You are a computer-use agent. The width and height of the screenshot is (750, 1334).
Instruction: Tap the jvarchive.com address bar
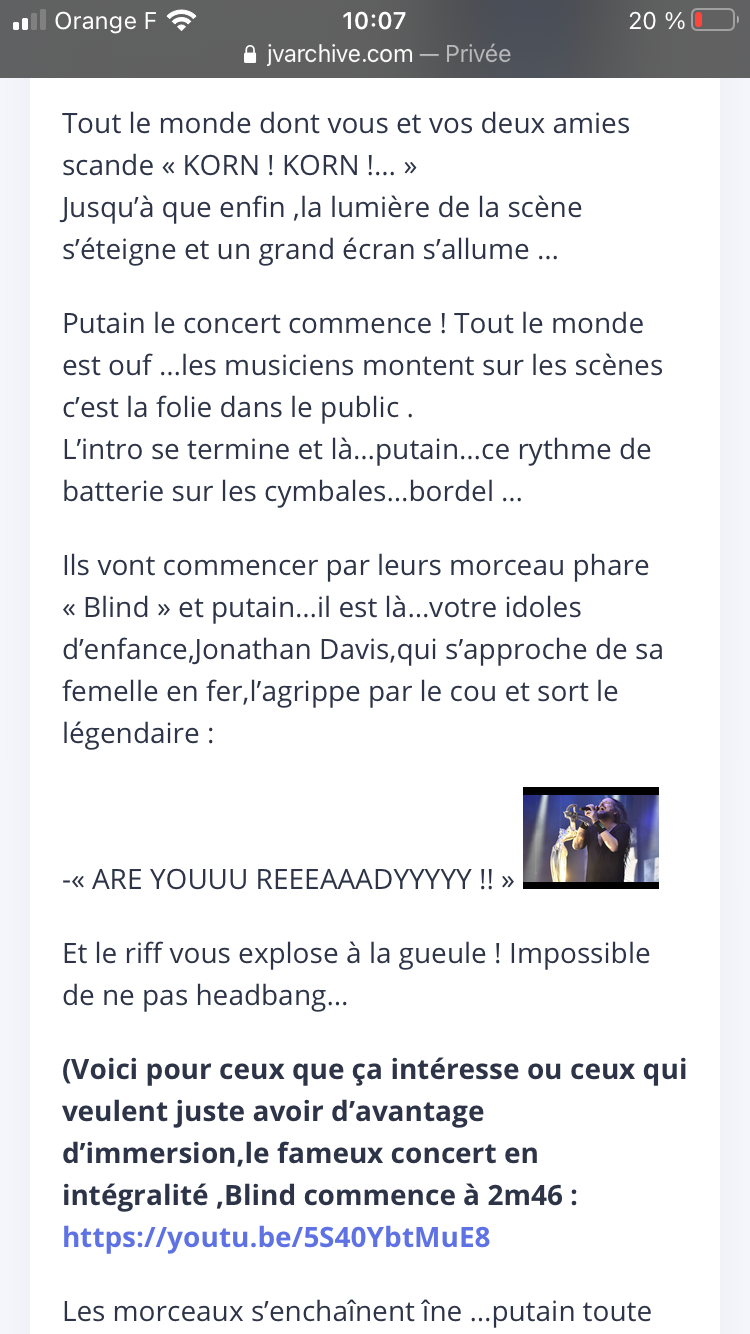tap(376, 54)
